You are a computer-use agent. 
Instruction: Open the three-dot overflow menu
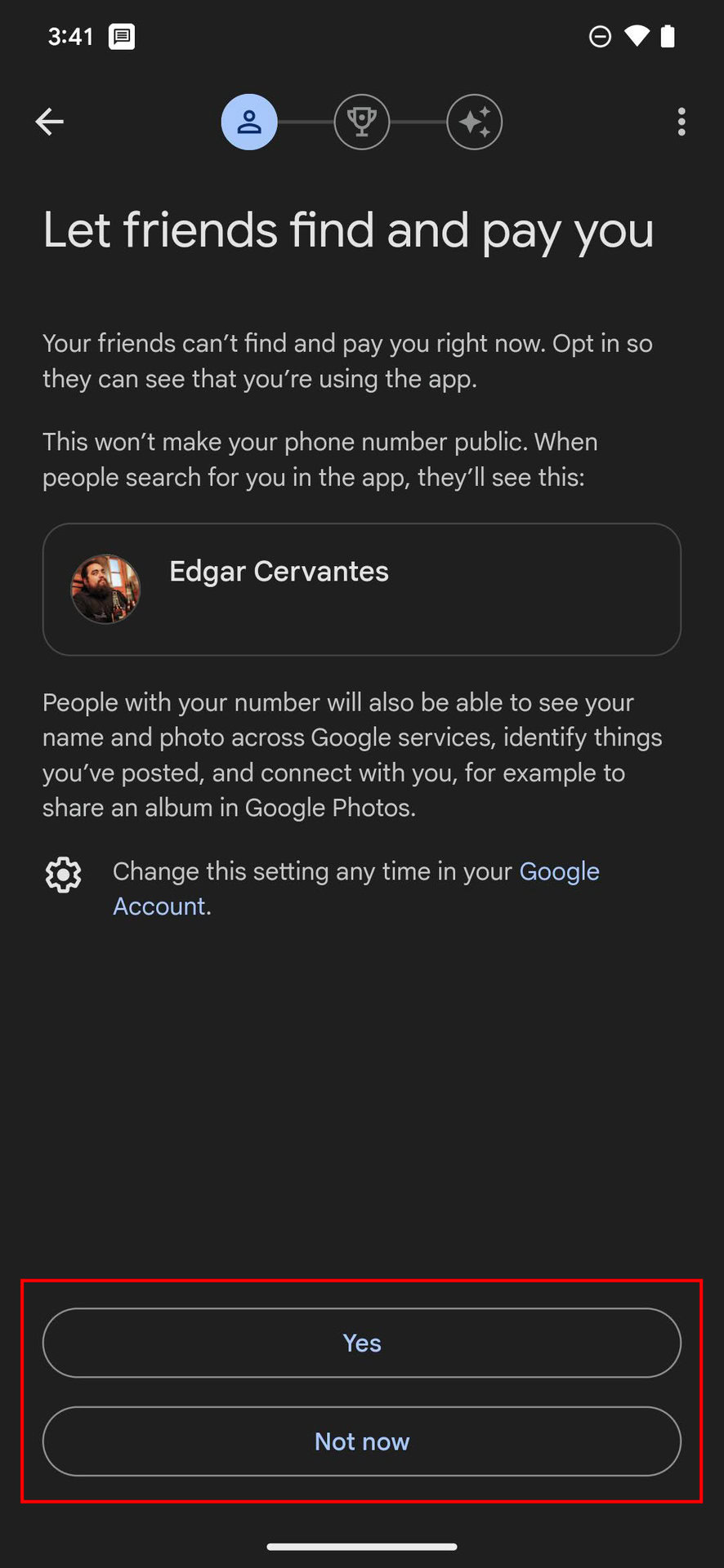point(681,122)
